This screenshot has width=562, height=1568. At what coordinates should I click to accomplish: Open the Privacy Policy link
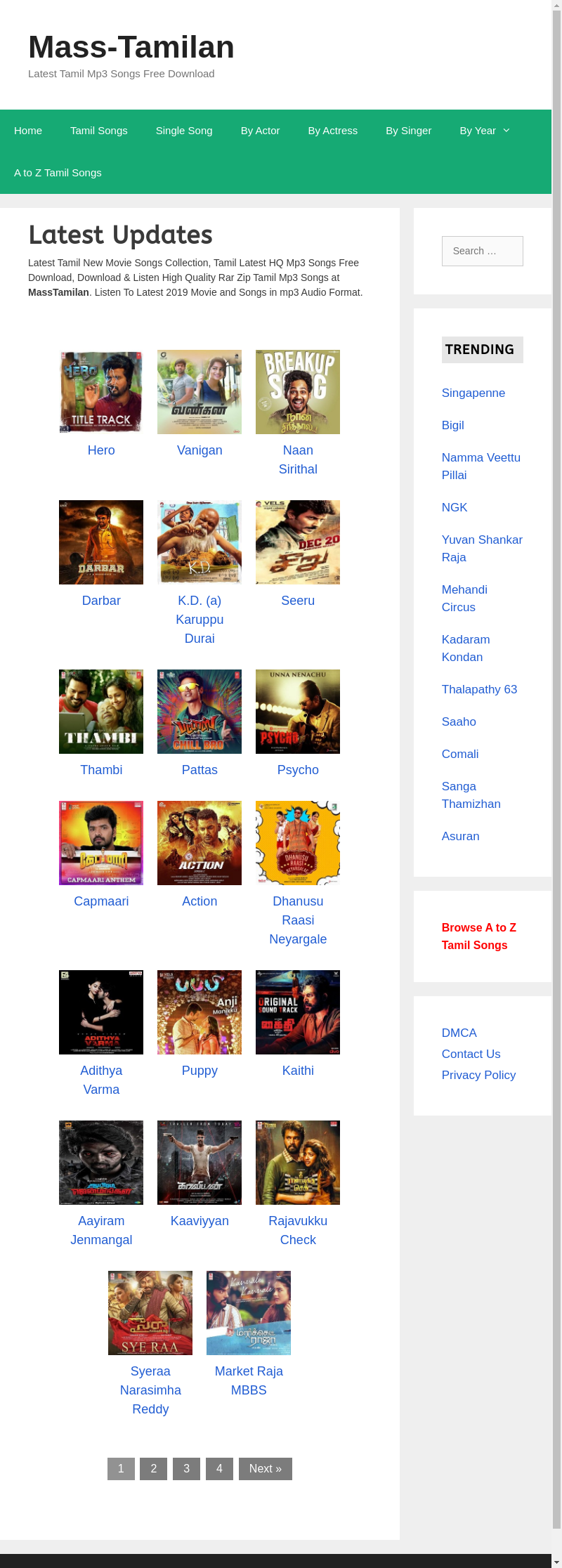click(478, 1075)
